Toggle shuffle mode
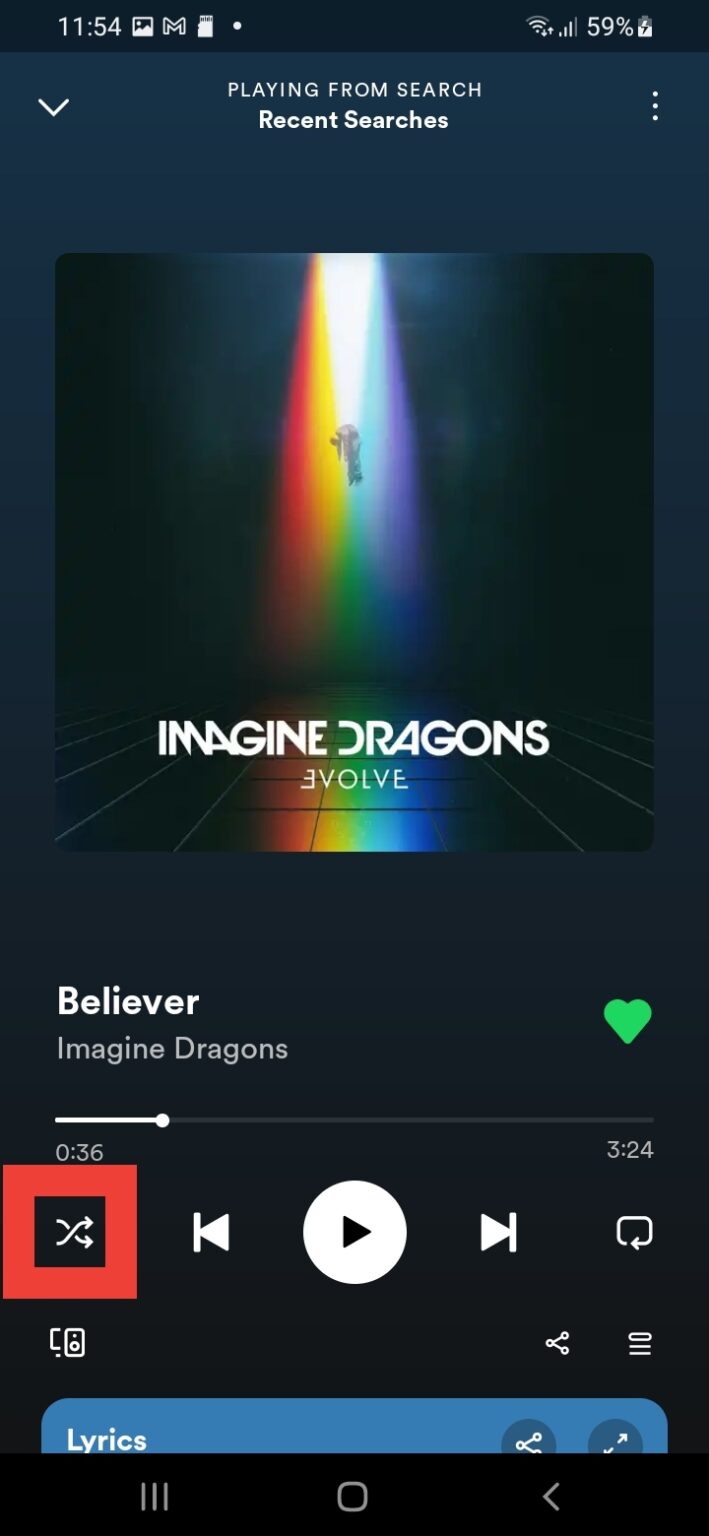 tap(72, 1232)
